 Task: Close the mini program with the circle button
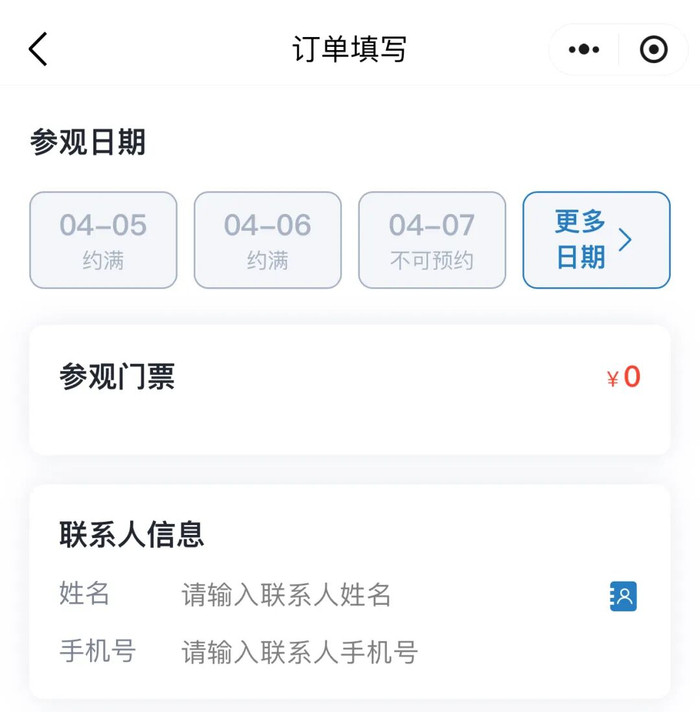click(653, 49)
